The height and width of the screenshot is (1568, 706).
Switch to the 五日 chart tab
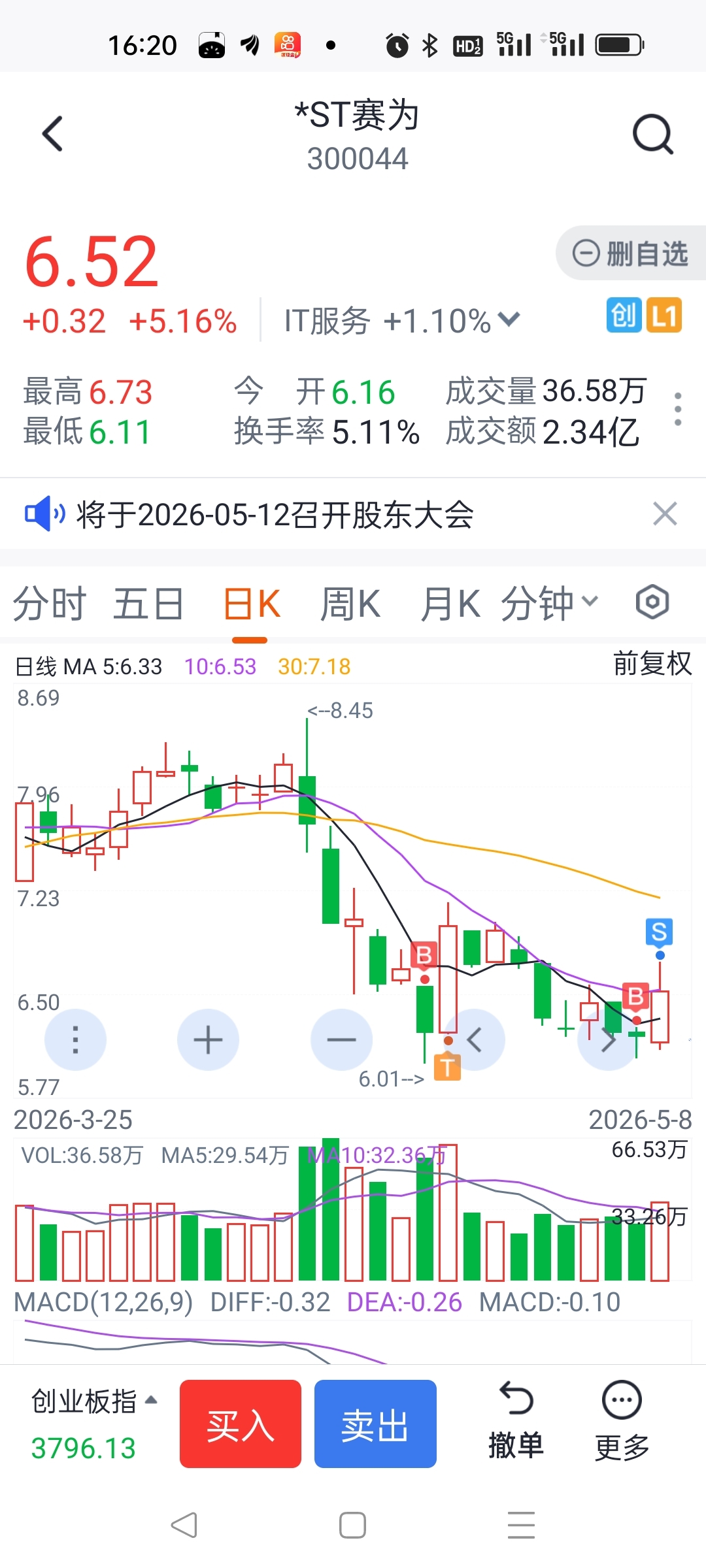coord(148,603)
